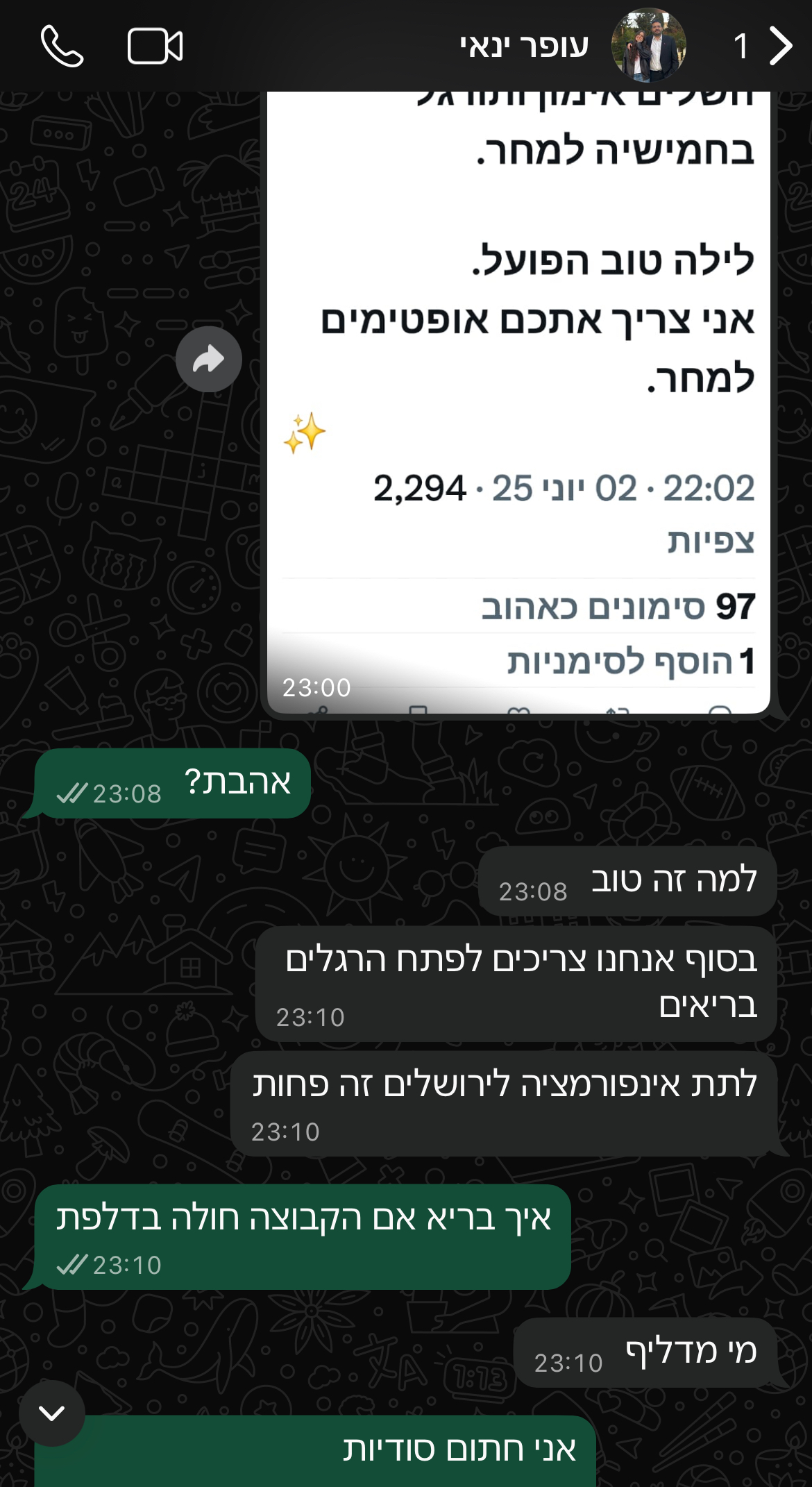812x1487 pixels.
Task: Tap the phone handset icon top left
Action: (61, 46)
